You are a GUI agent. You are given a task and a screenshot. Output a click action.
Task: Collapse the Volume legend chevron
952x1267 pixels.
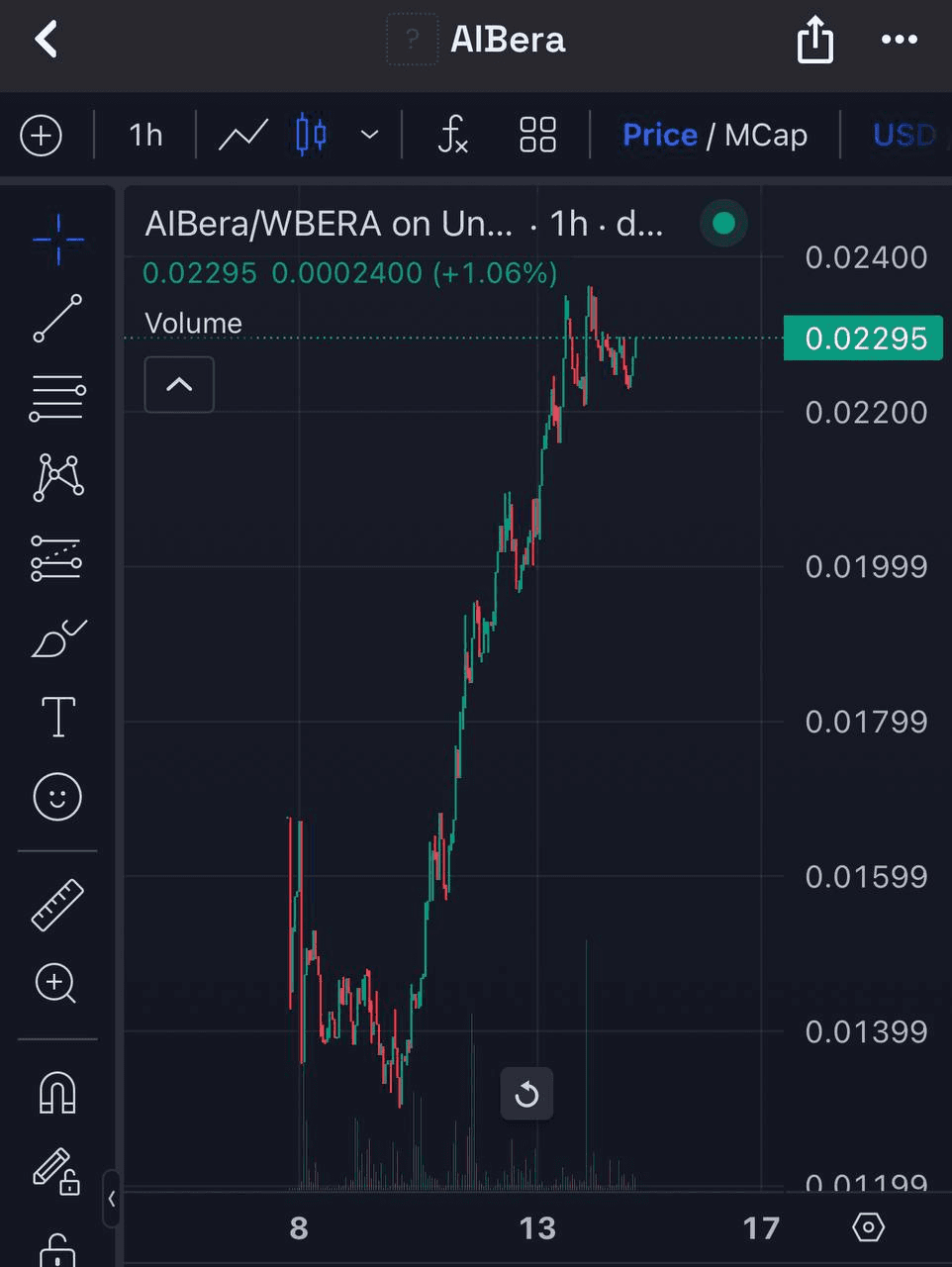coord(179,385)
